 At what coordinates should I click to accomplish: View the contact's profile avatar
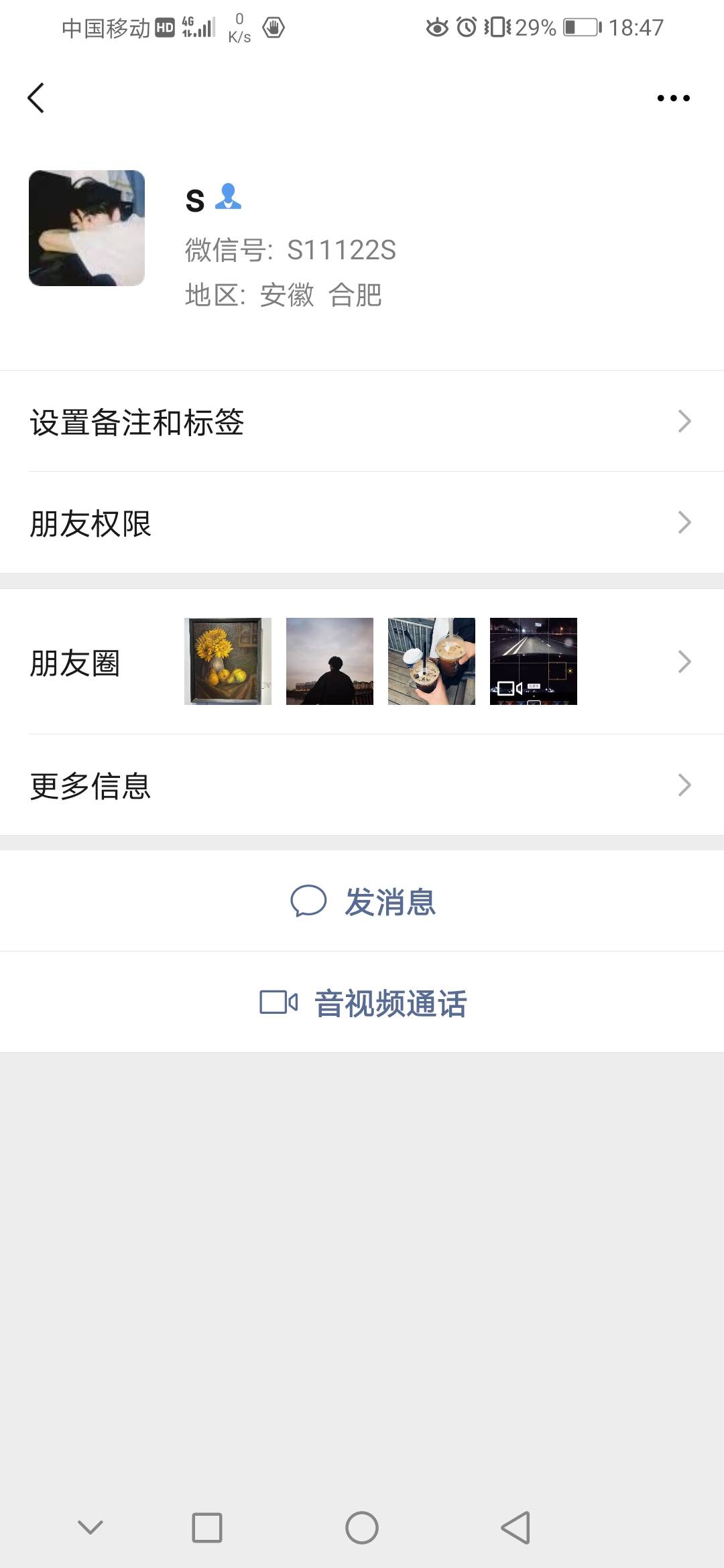pyautogui.click(x=87, y=228)
